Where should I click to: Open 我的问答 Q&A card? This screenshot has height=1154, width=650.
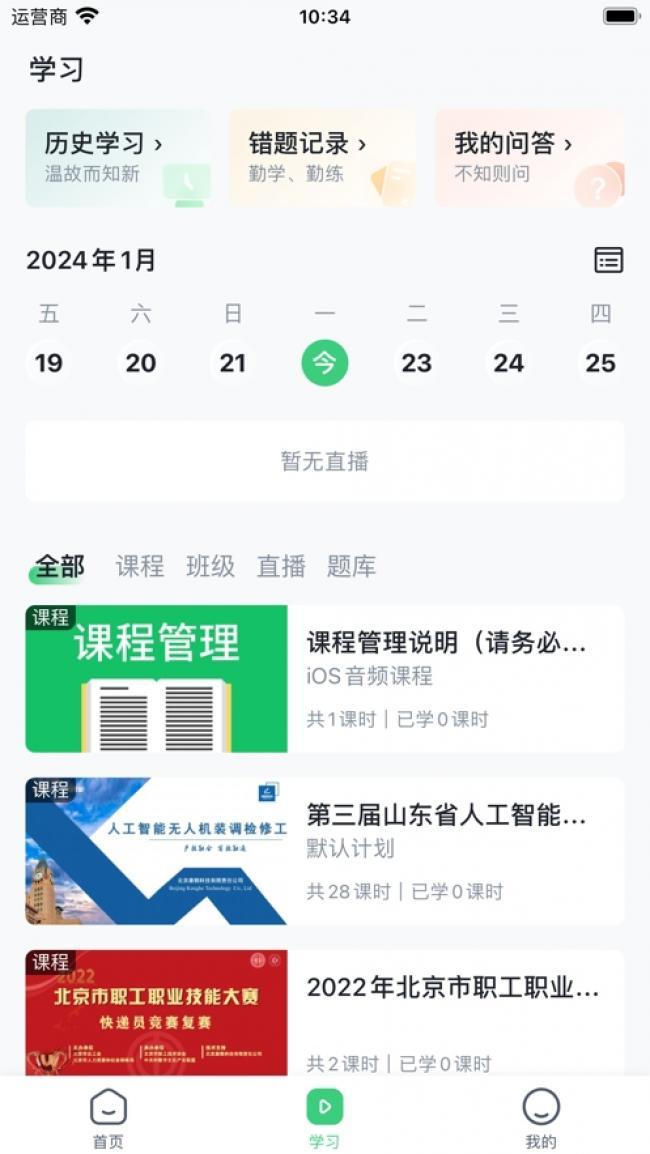point(529,158)
